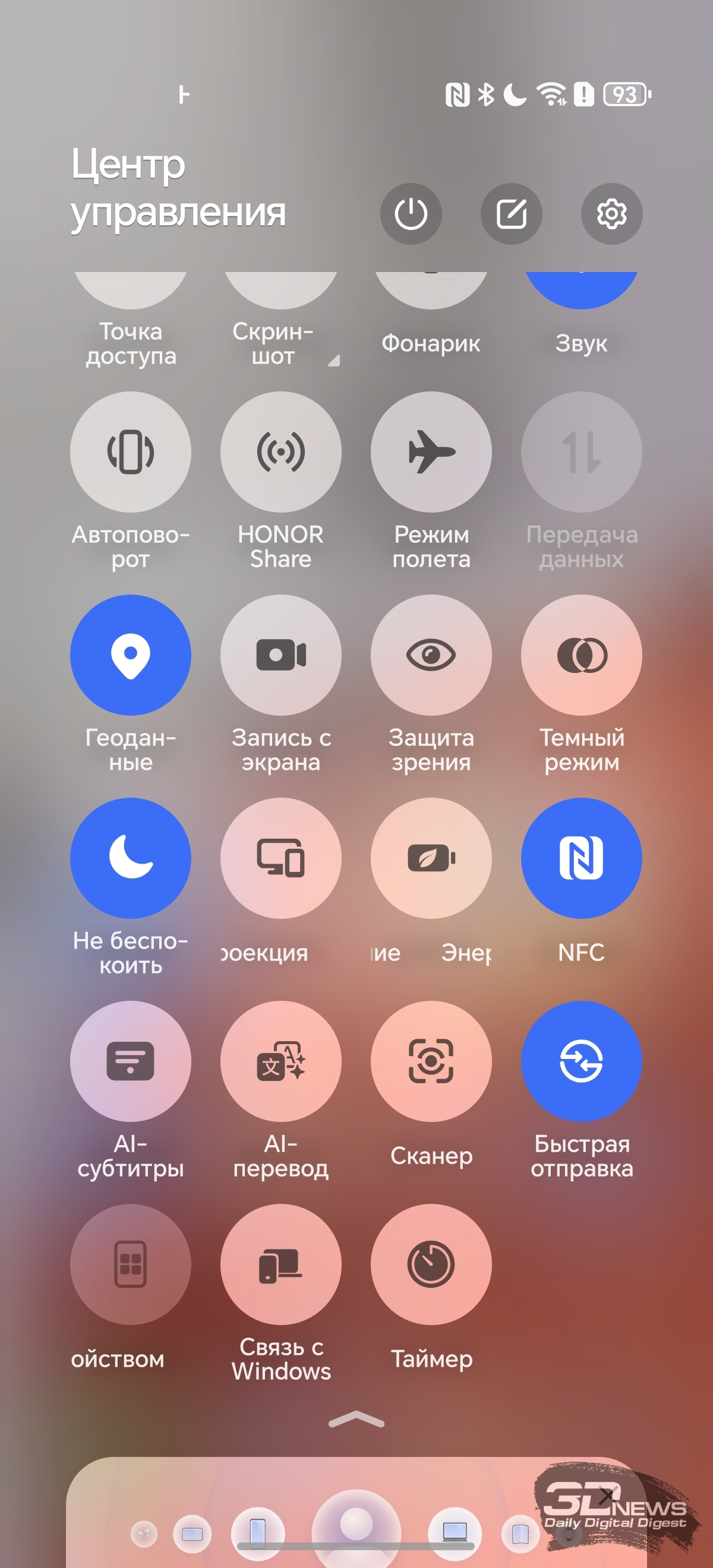Disable Не беспокоить mode
The height and width of the screenshot is (1568, 713).
(x=130, y=858)
